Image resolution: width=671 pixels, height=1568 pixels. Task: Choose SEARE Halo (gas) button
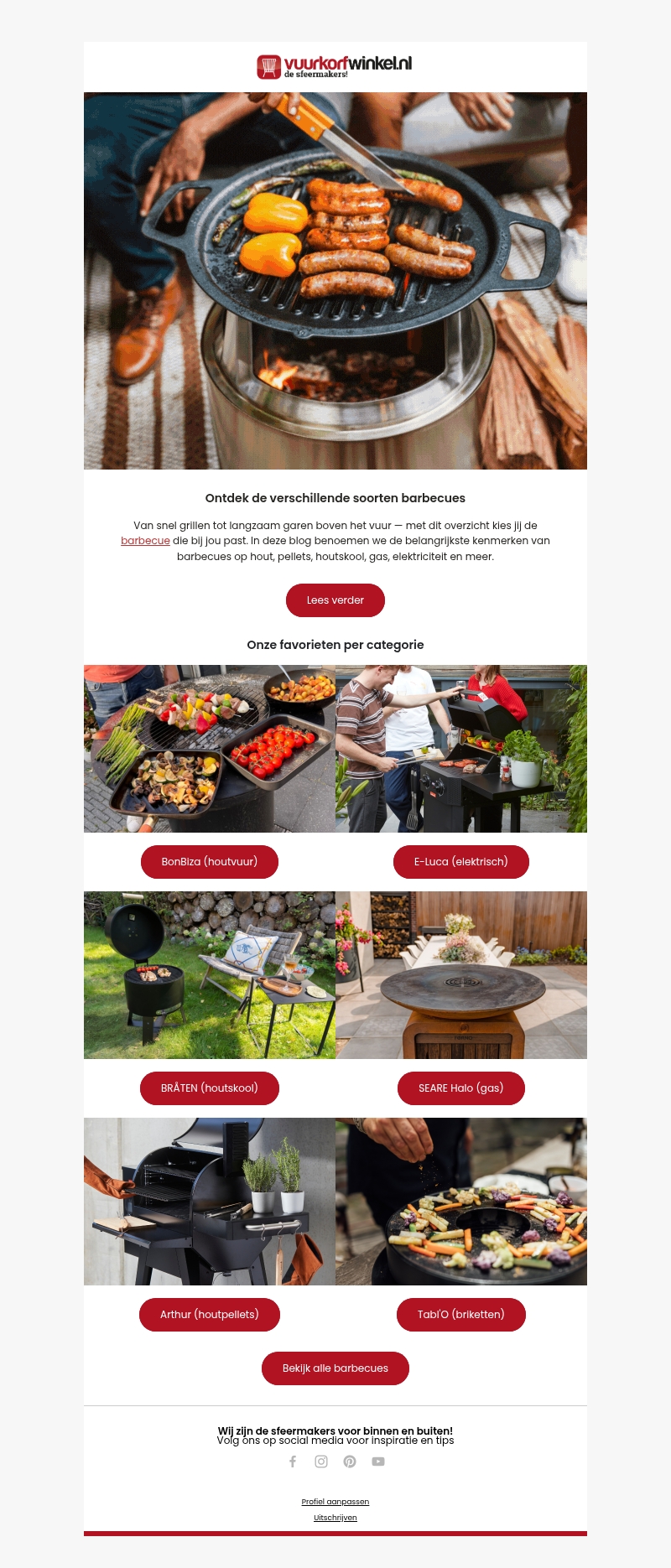click(x=460, y=1088)
